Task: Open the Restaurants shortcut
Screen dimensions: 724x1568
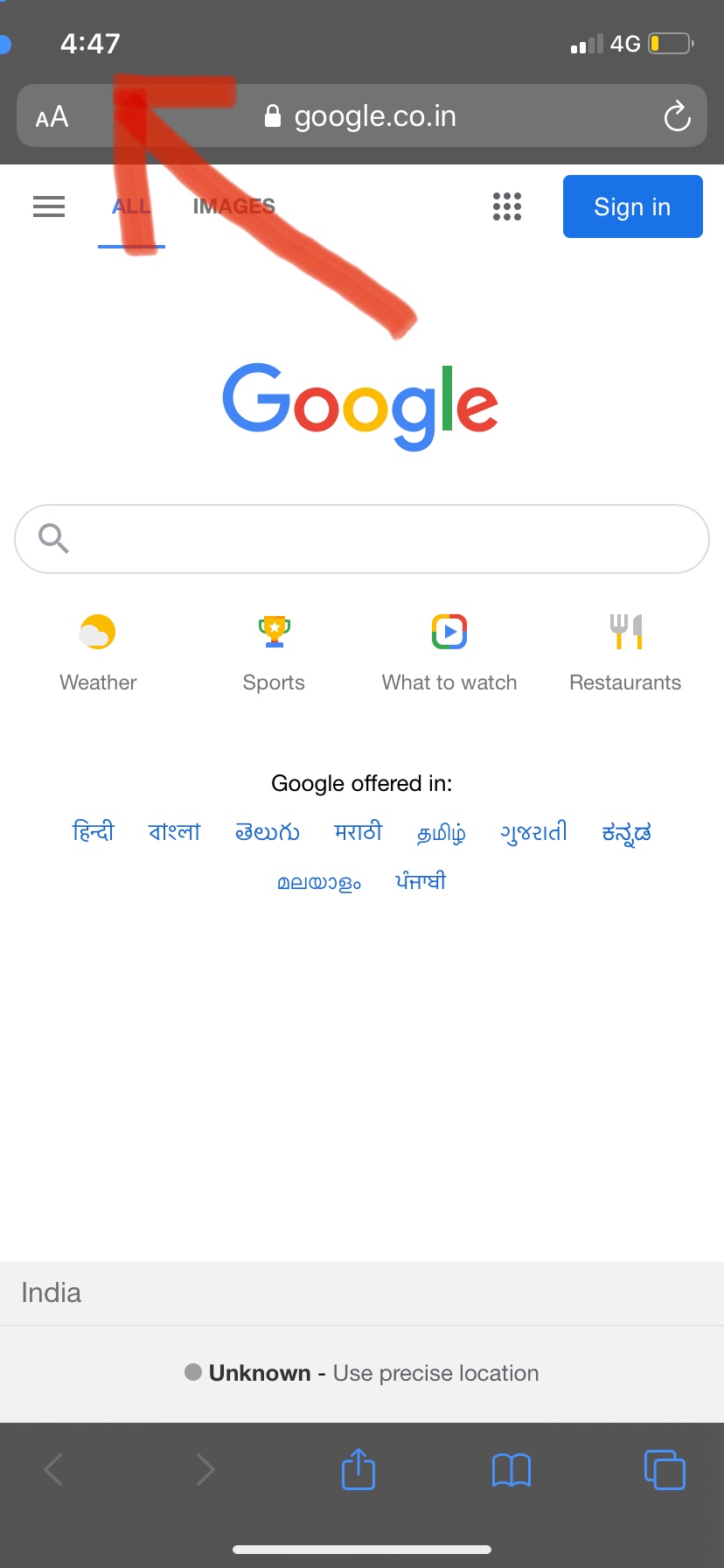Action: [x=625, y=653]
